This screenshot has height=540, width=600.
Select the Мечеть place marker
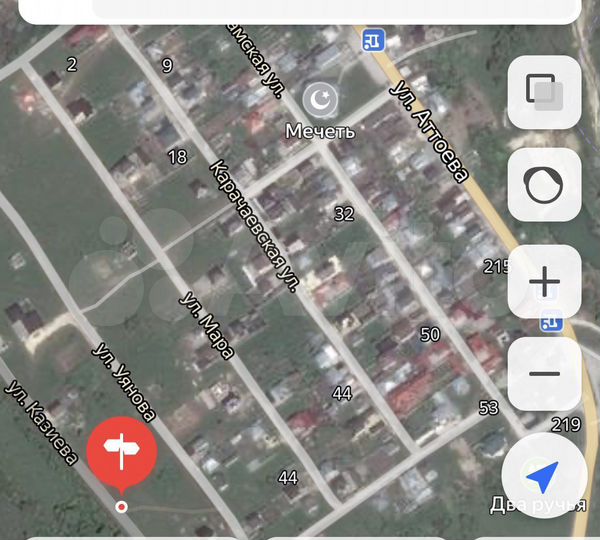coord(320,98)
